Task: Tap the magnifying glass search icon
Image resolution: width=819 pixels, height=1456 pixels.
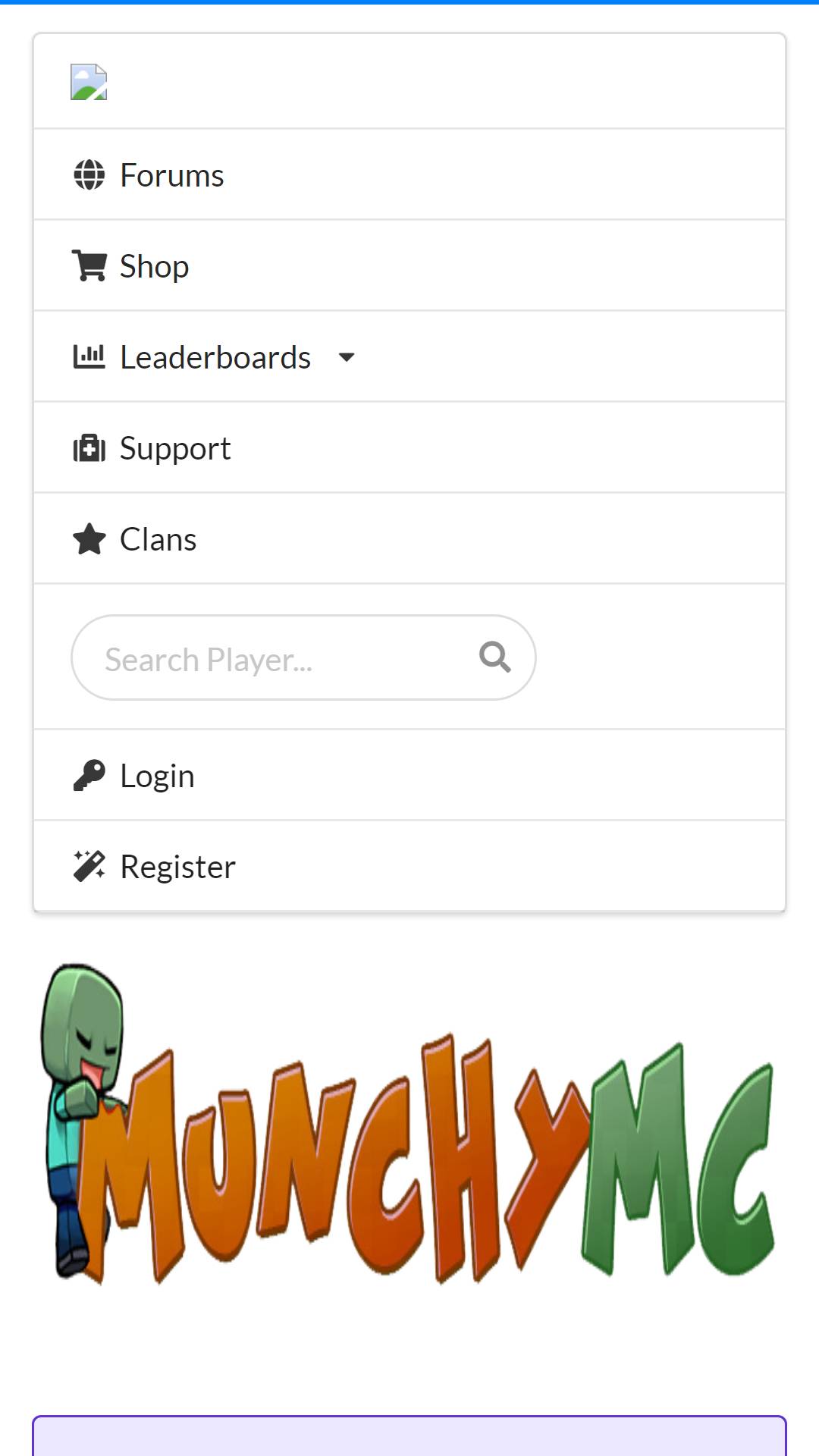Action: (495, 657)
